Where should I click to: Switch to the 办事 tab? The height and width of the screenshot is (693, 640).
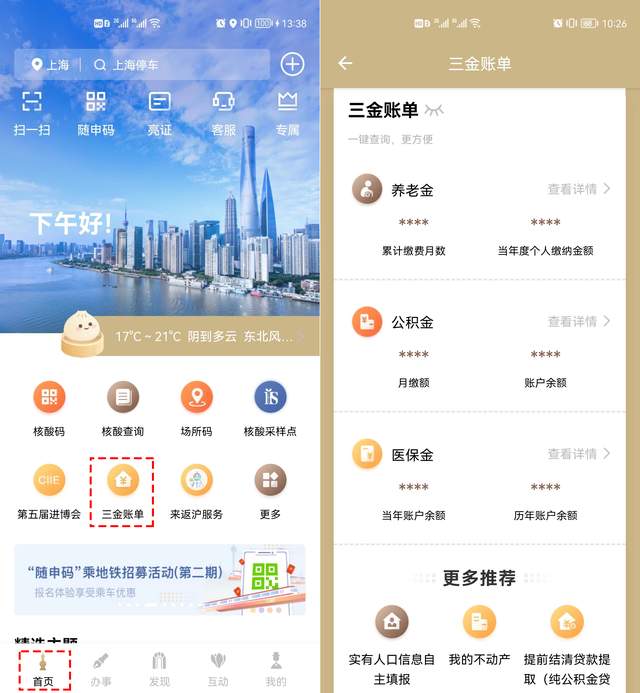100,667
